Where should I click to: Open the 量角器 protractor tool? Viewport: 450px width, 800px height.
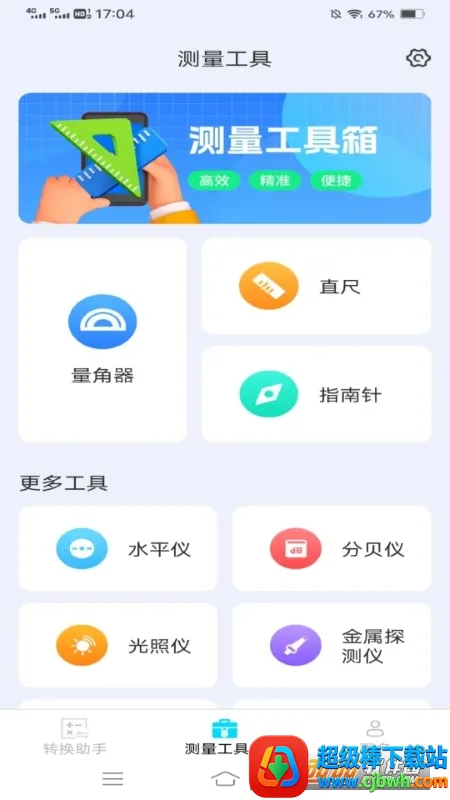pos(103,340)
